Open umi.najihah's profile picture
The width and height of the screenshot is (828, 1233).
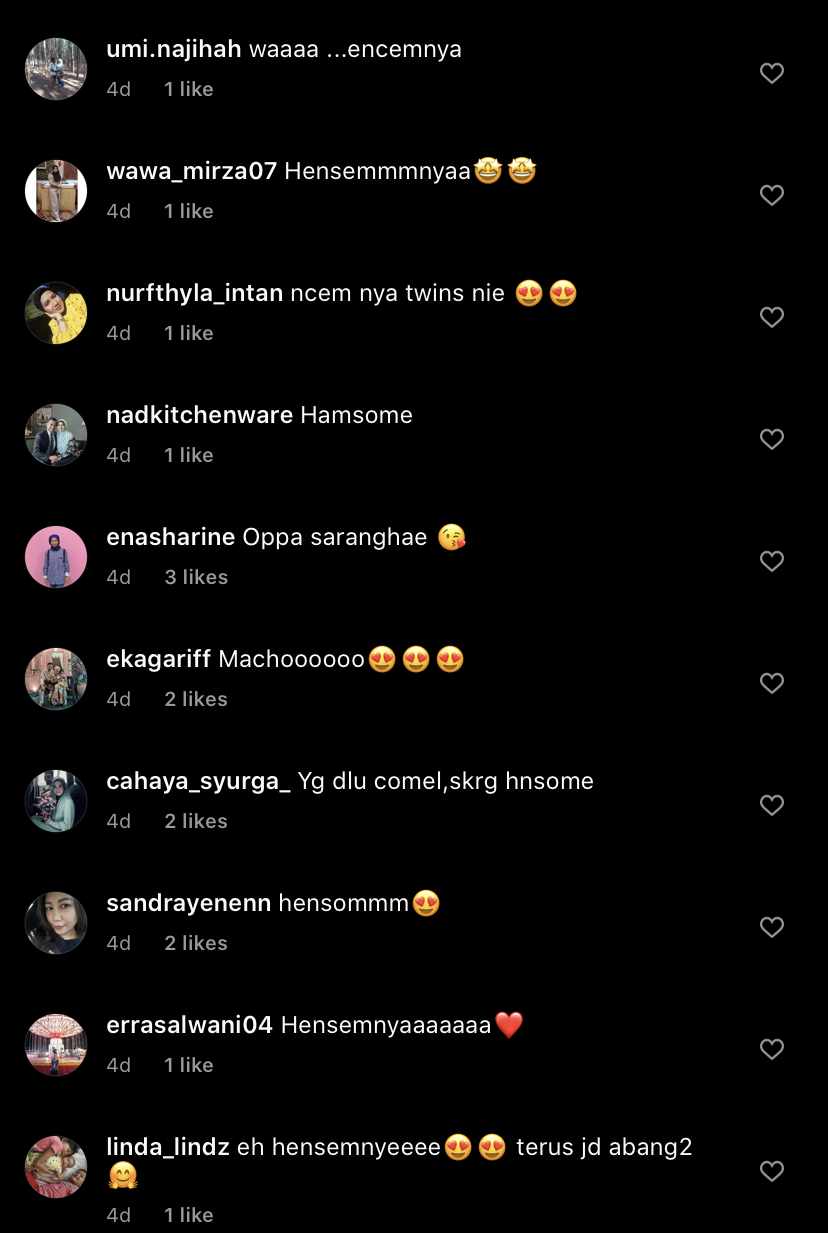[56, 69]
